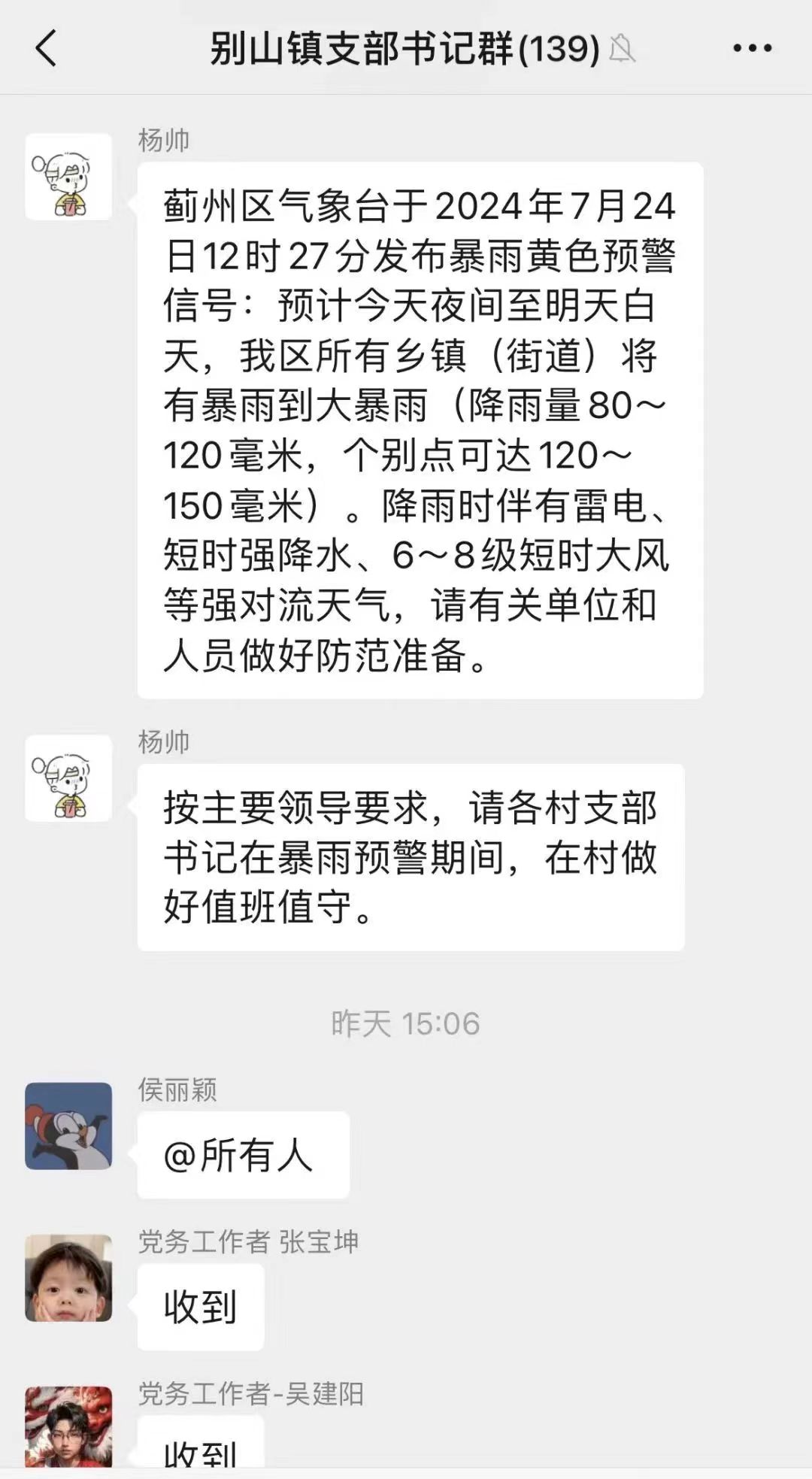Open 侯丽颖's profile avatar
This screenshot has height=1479, width=812.
coord(68,1126)
